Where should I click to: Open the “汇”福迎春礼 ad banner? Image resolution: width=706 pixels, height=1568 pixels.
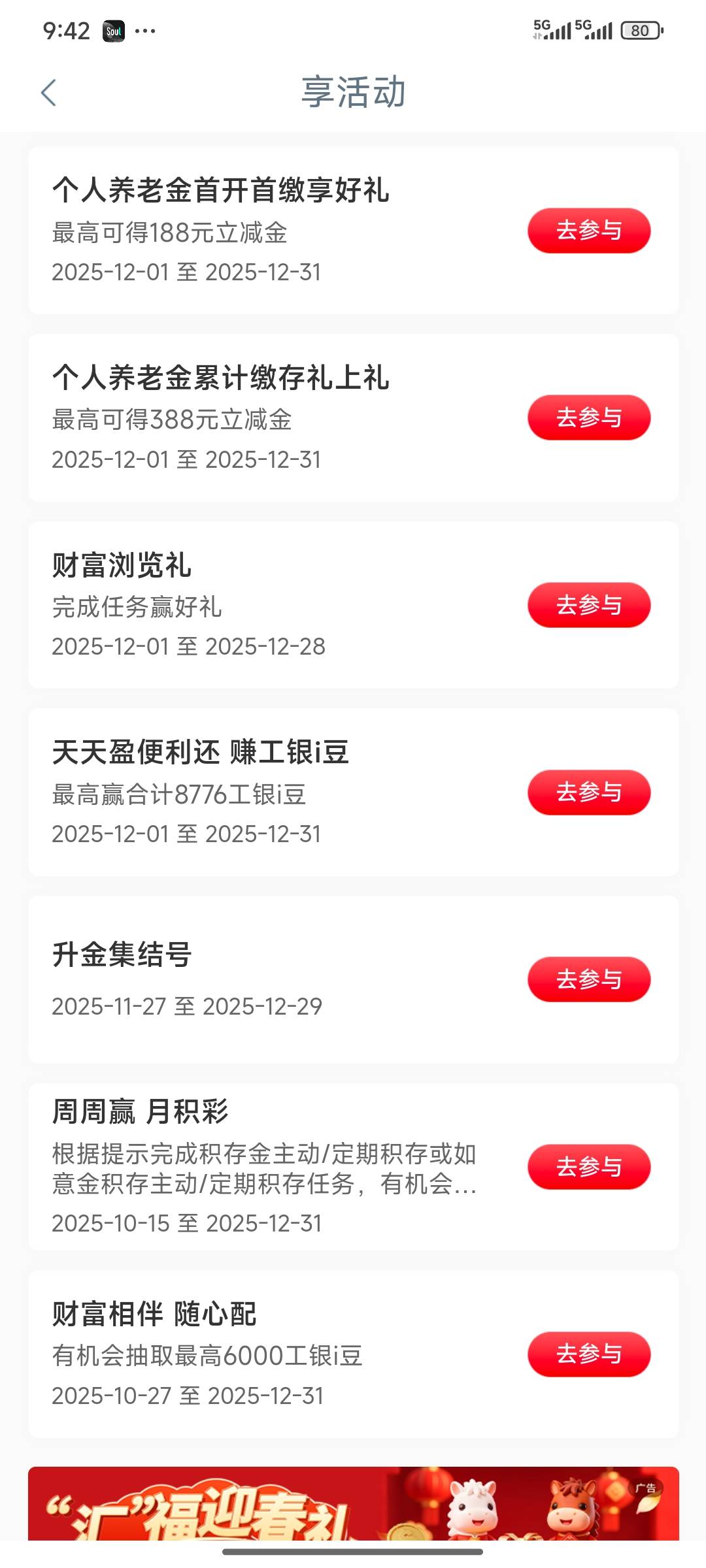pos(353,1504)
